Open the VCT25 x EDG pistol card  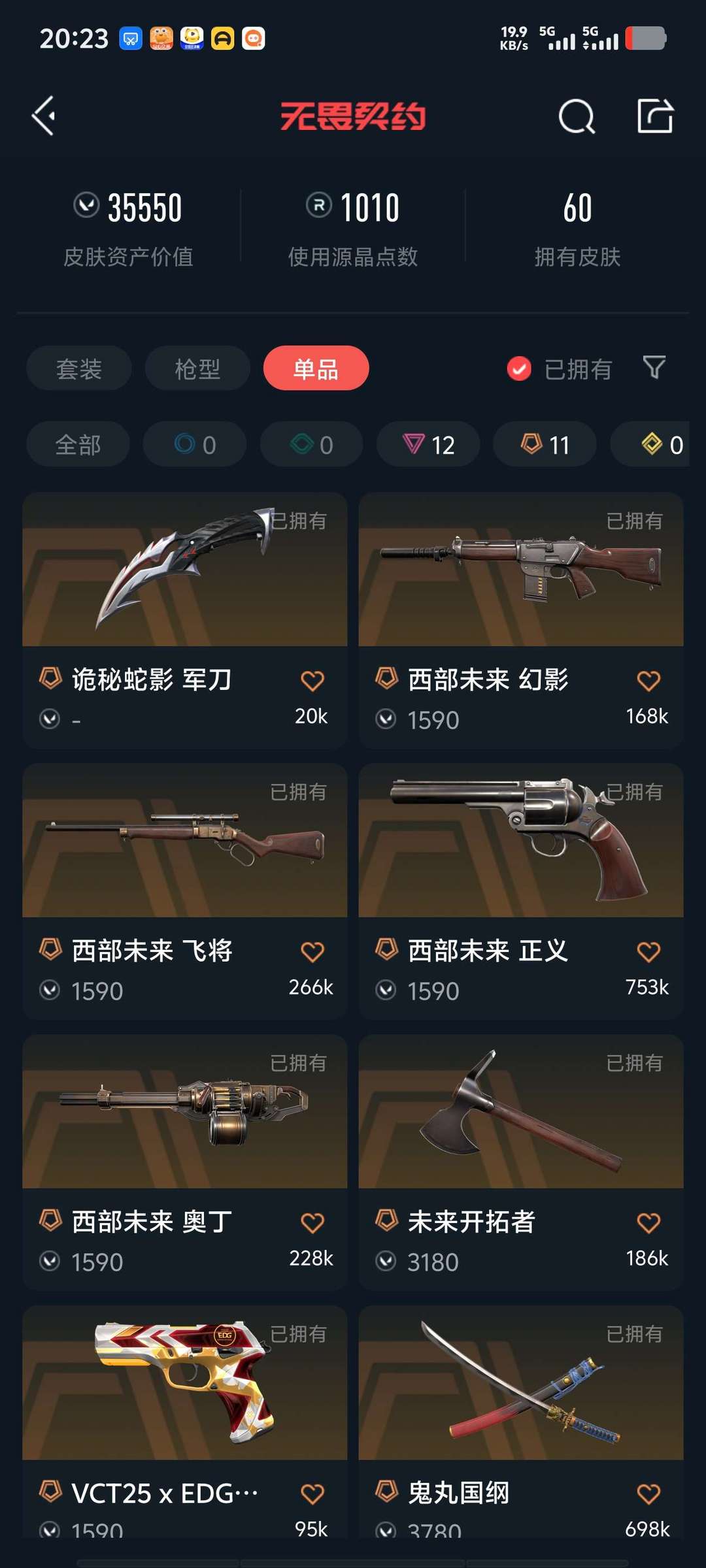(x=184, y=1422)
